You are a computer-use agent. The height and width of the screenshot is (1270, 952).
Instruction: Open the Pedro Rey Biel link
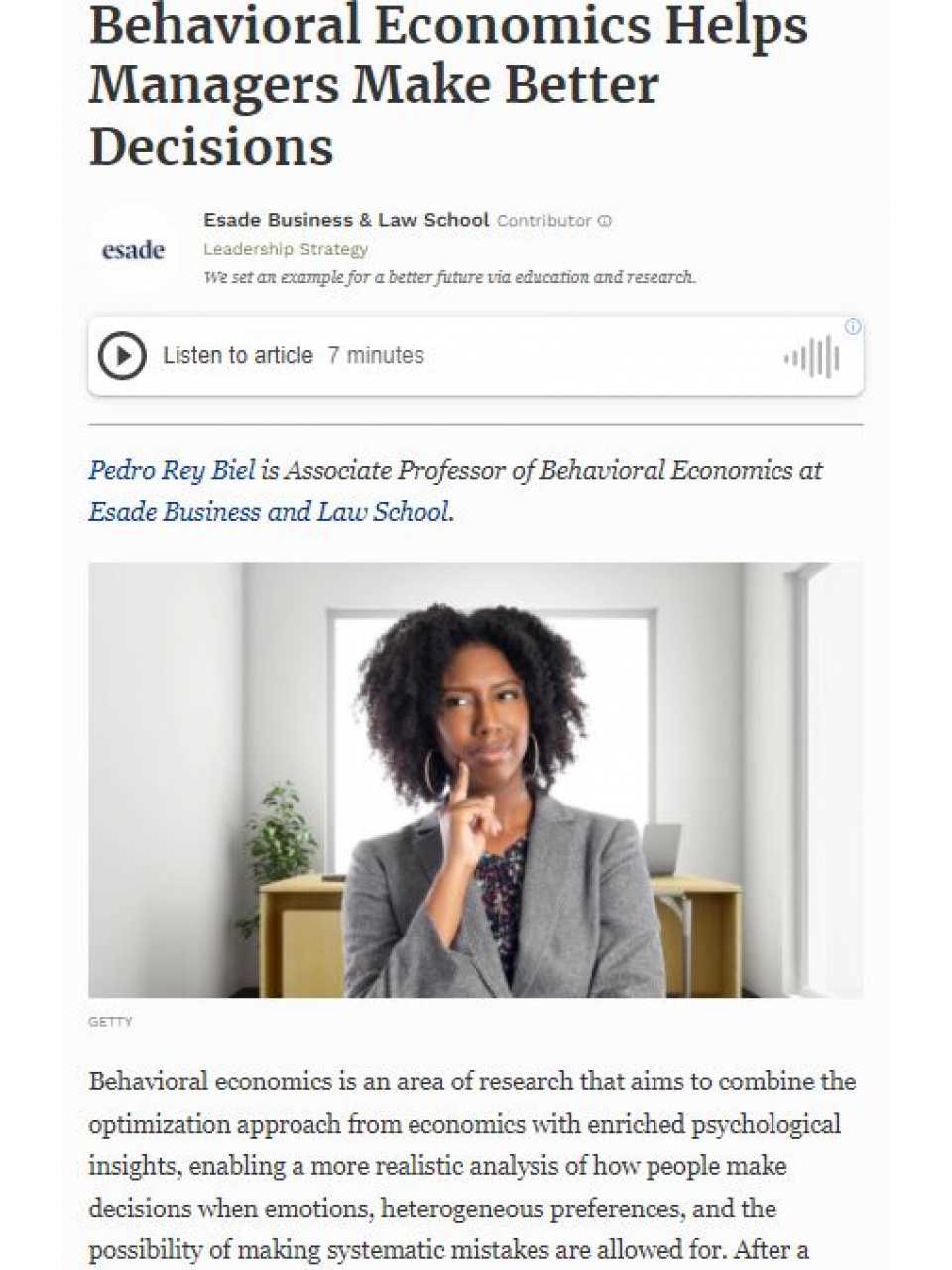[x=172, y=470]
